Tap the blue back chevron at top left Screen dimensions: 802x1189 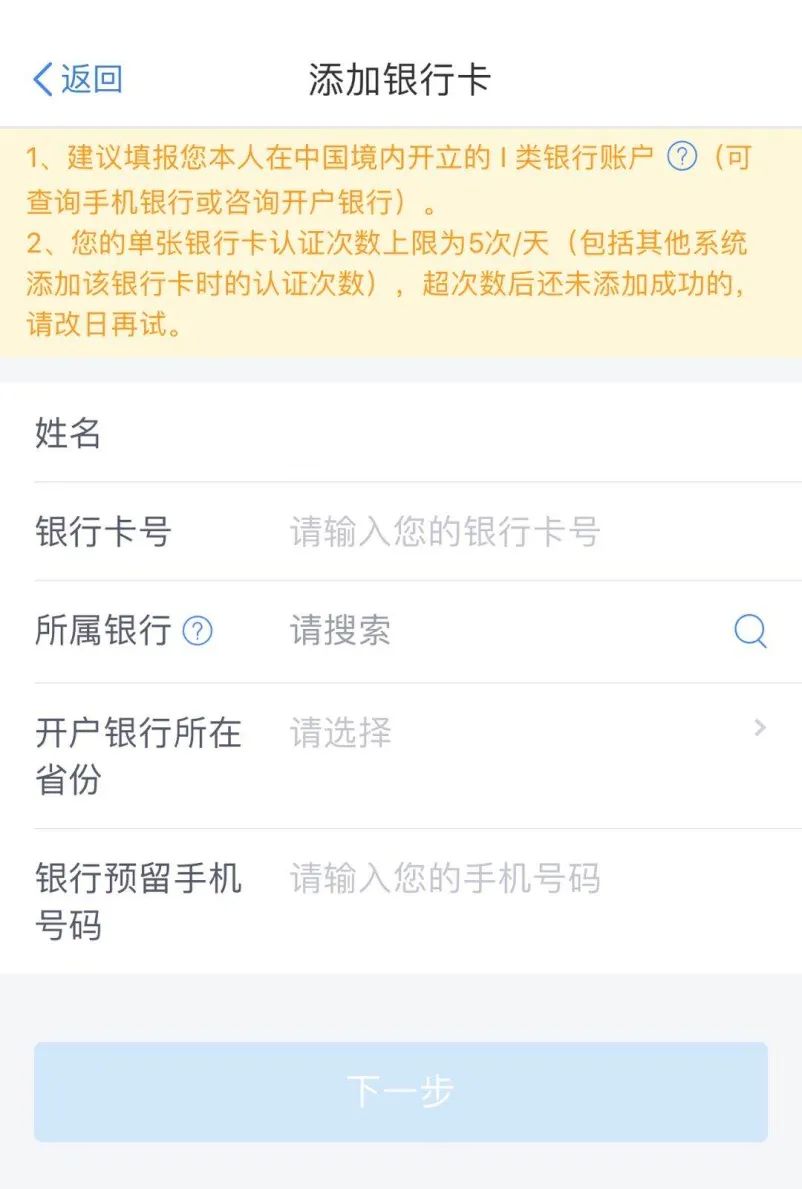[40, 78]
